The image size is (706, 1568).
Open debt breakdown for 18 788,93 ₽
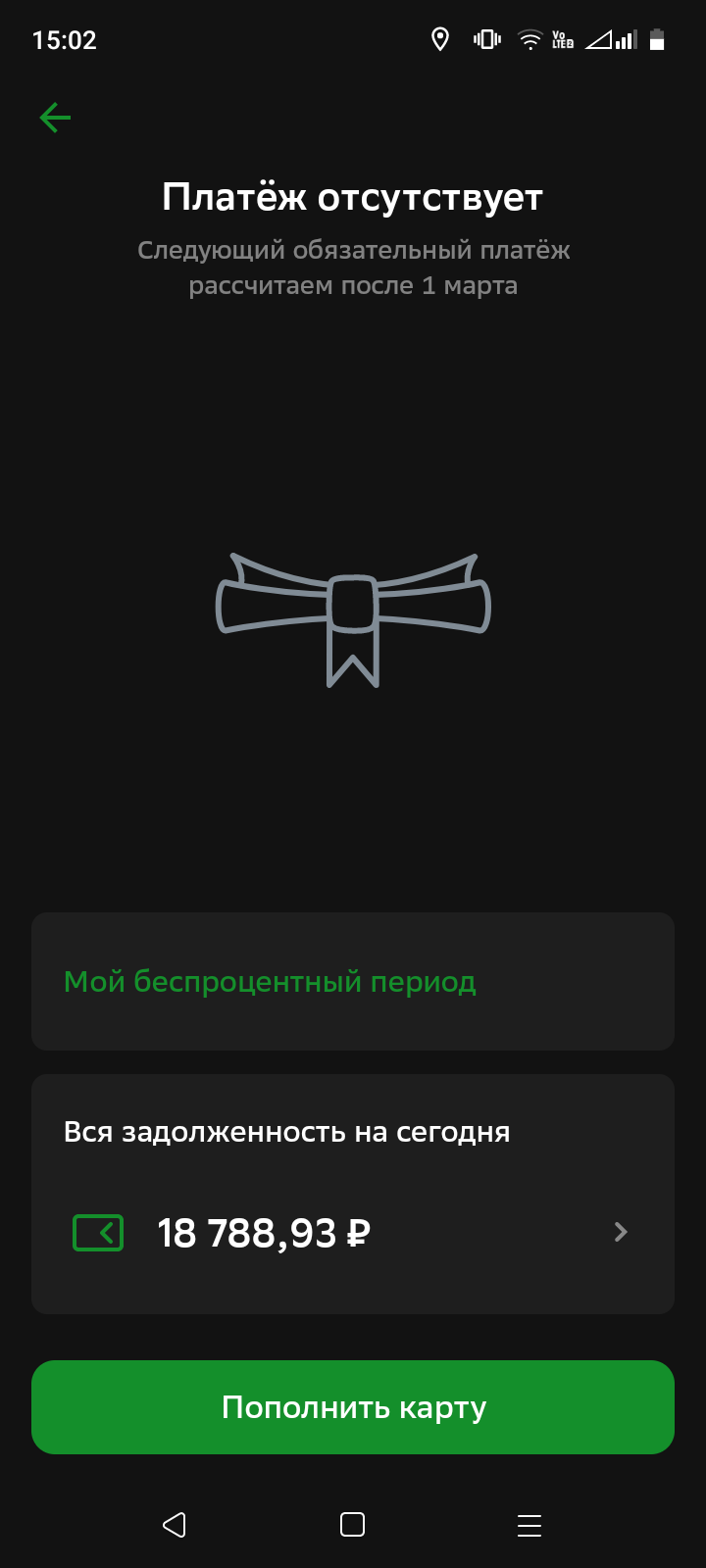[x=263, y=1233]
